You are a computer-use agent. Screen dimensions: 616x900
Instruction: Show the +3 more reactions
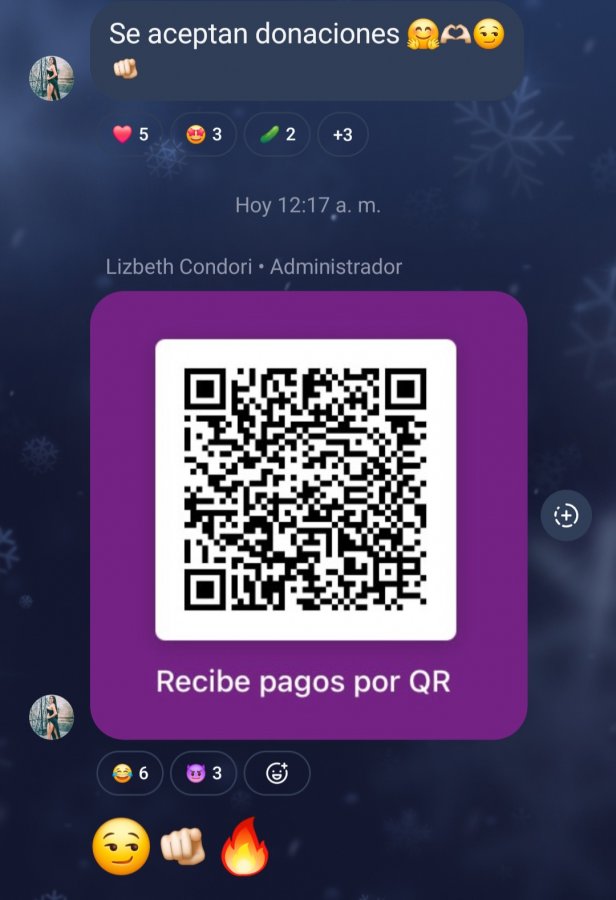click(x=342, y=134)
